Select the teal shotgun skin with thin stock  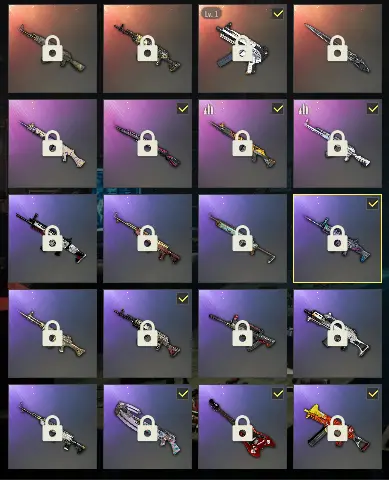pos(242,238)
